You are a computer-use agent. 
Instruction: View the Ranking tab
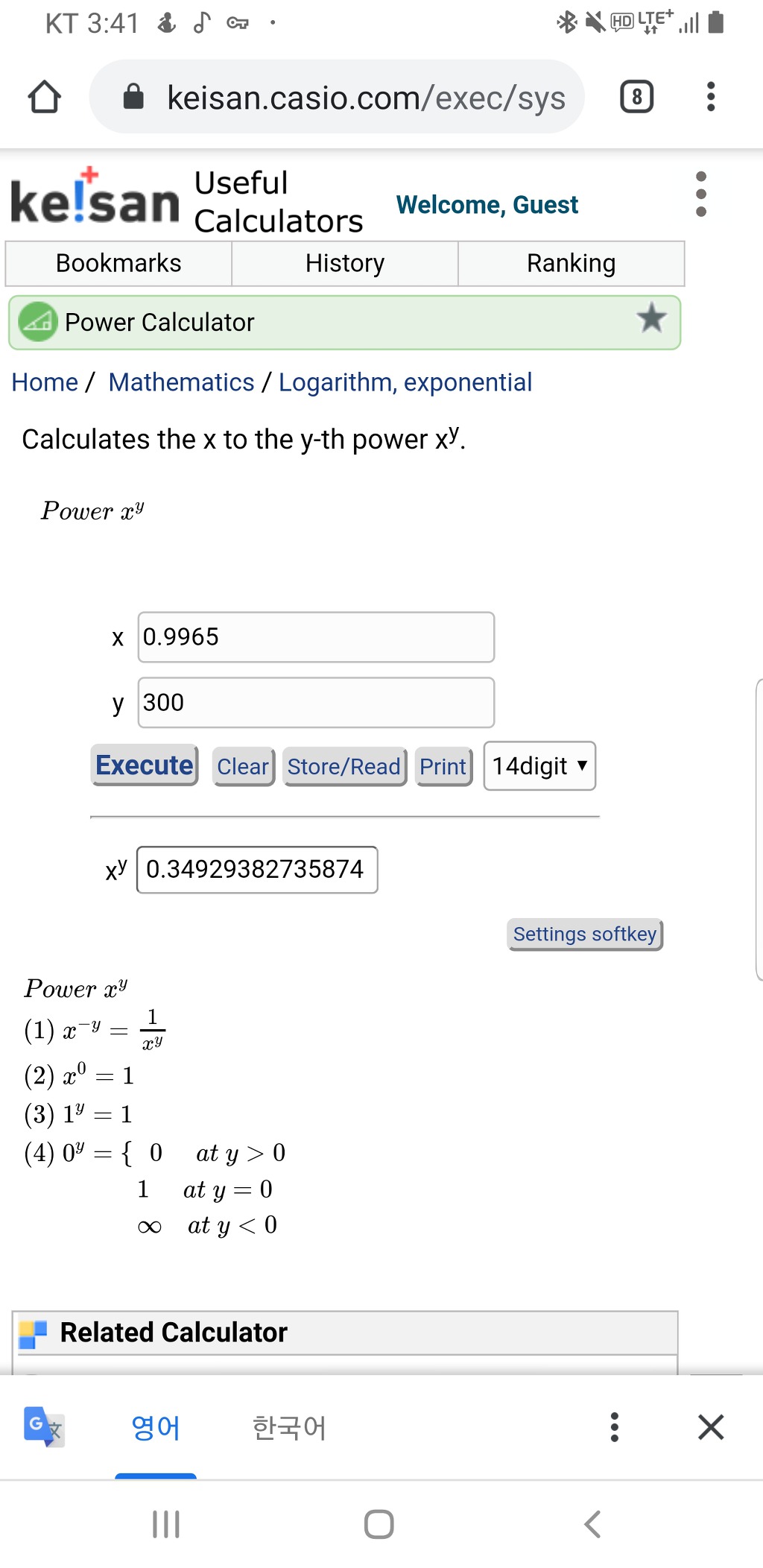tap(571, 263)
